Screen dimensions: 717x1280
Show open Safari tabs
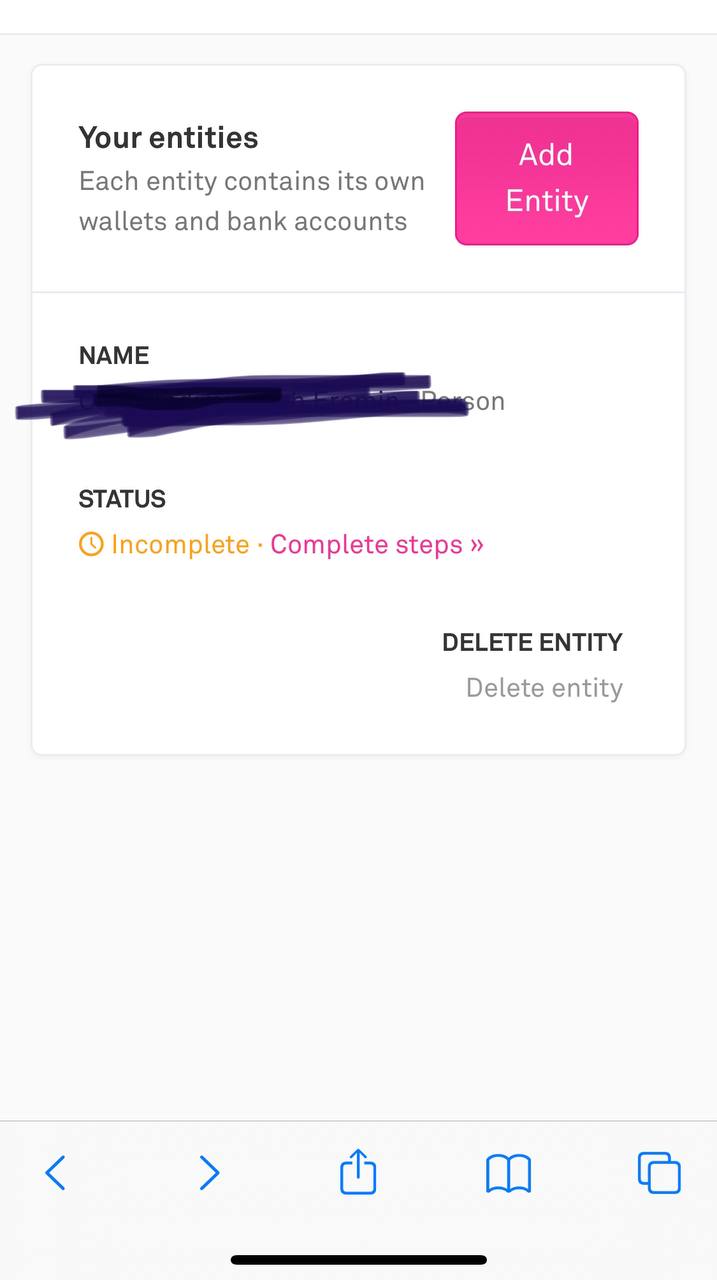click(x=659, y=1172)
